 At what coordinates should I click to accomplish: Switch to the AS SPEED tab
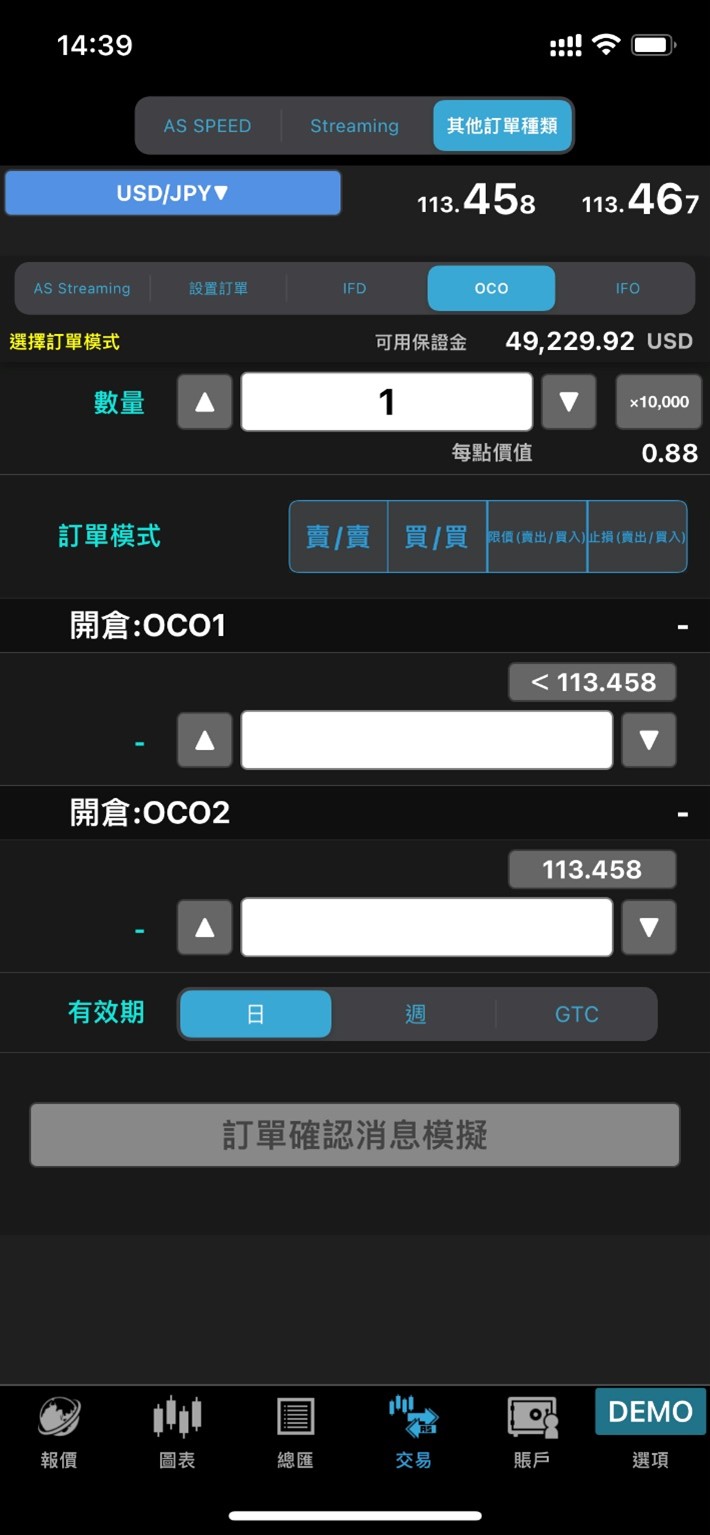(x=208, y=126)
